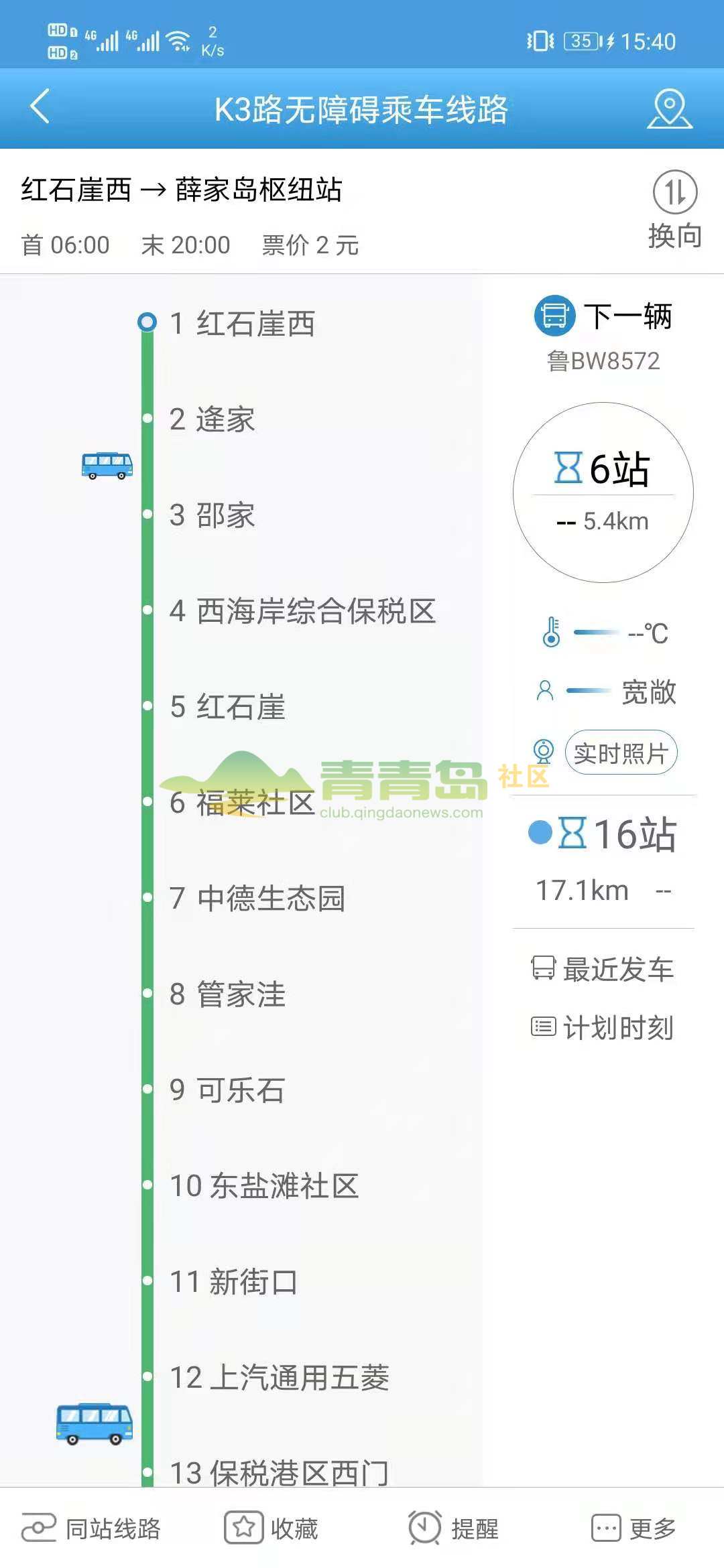Select stop 10 东盐滩社区

[x=264, y=1186]
